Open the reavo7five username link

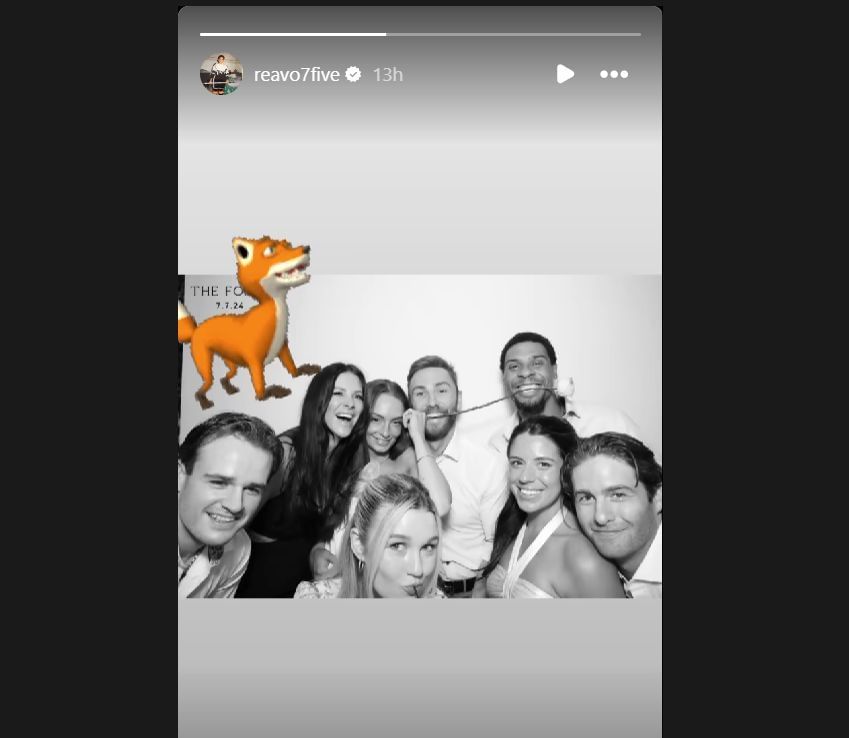click(x=297, y=74)
